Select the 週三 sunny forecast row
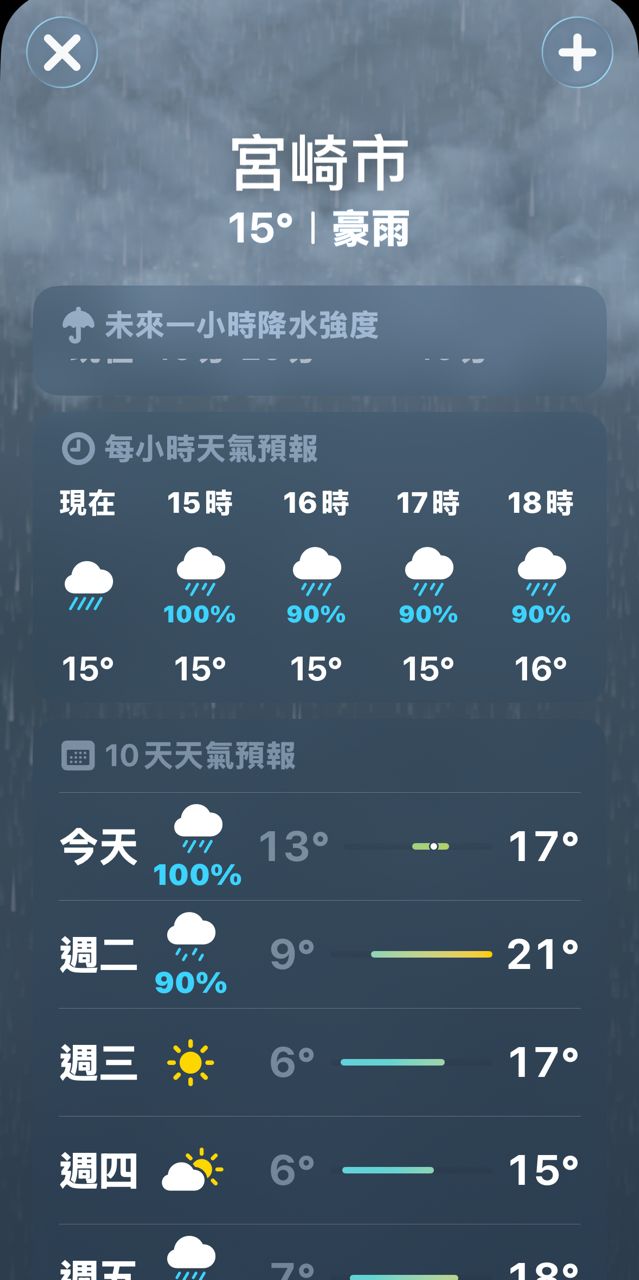The image size is (639, 1280). click(320, 1062)
